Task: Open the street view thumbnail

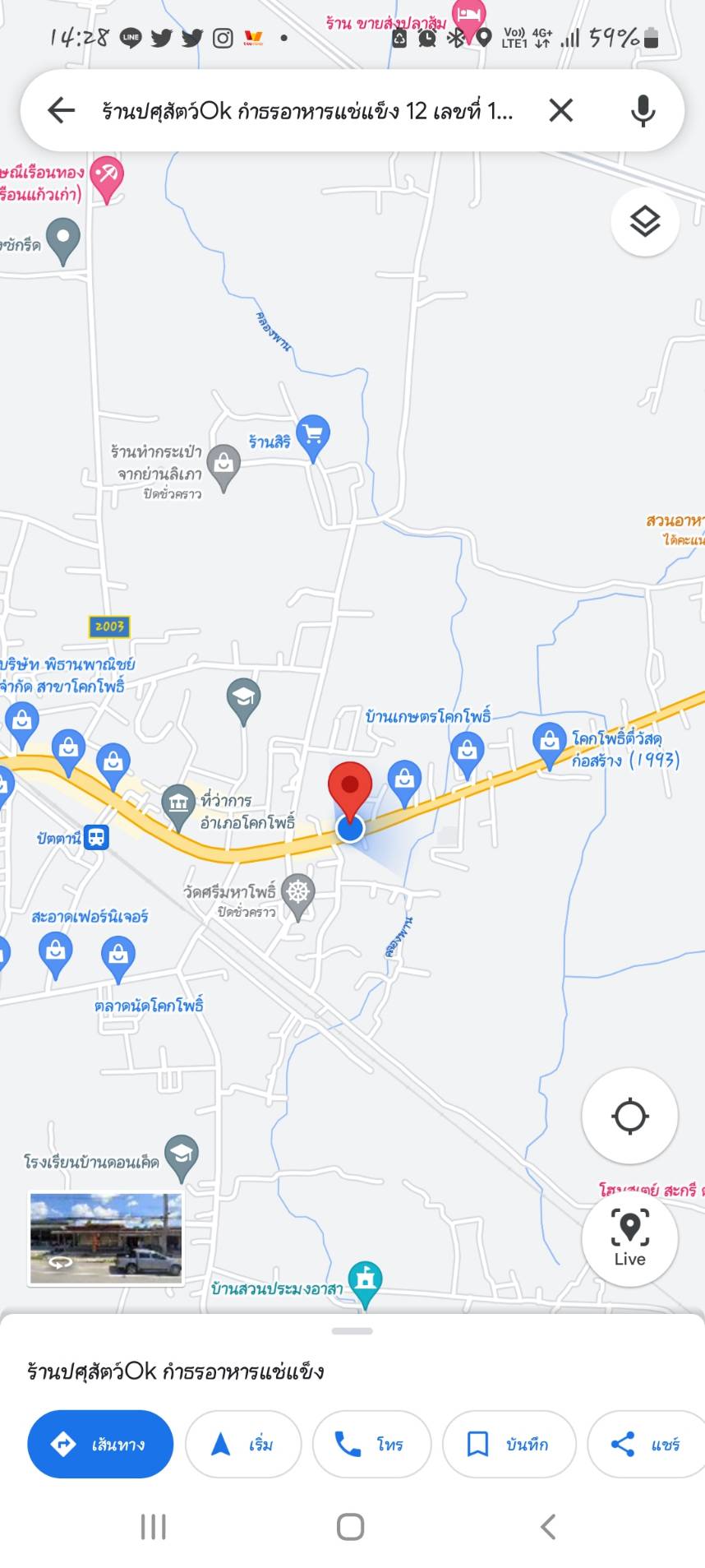Action: [106, 1238]
